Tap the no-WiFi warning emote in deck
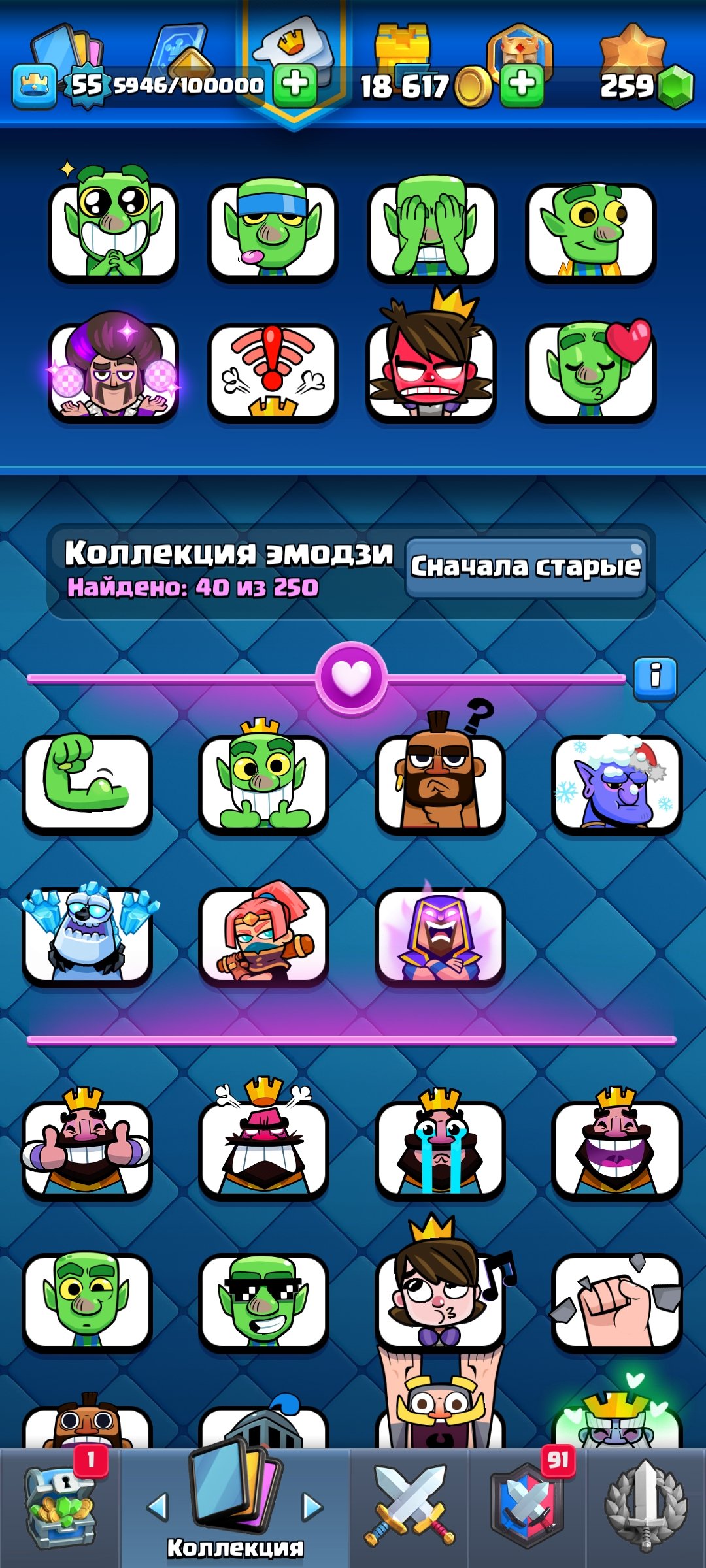This screenshot has height=1568, width=706. coord(273,372)
